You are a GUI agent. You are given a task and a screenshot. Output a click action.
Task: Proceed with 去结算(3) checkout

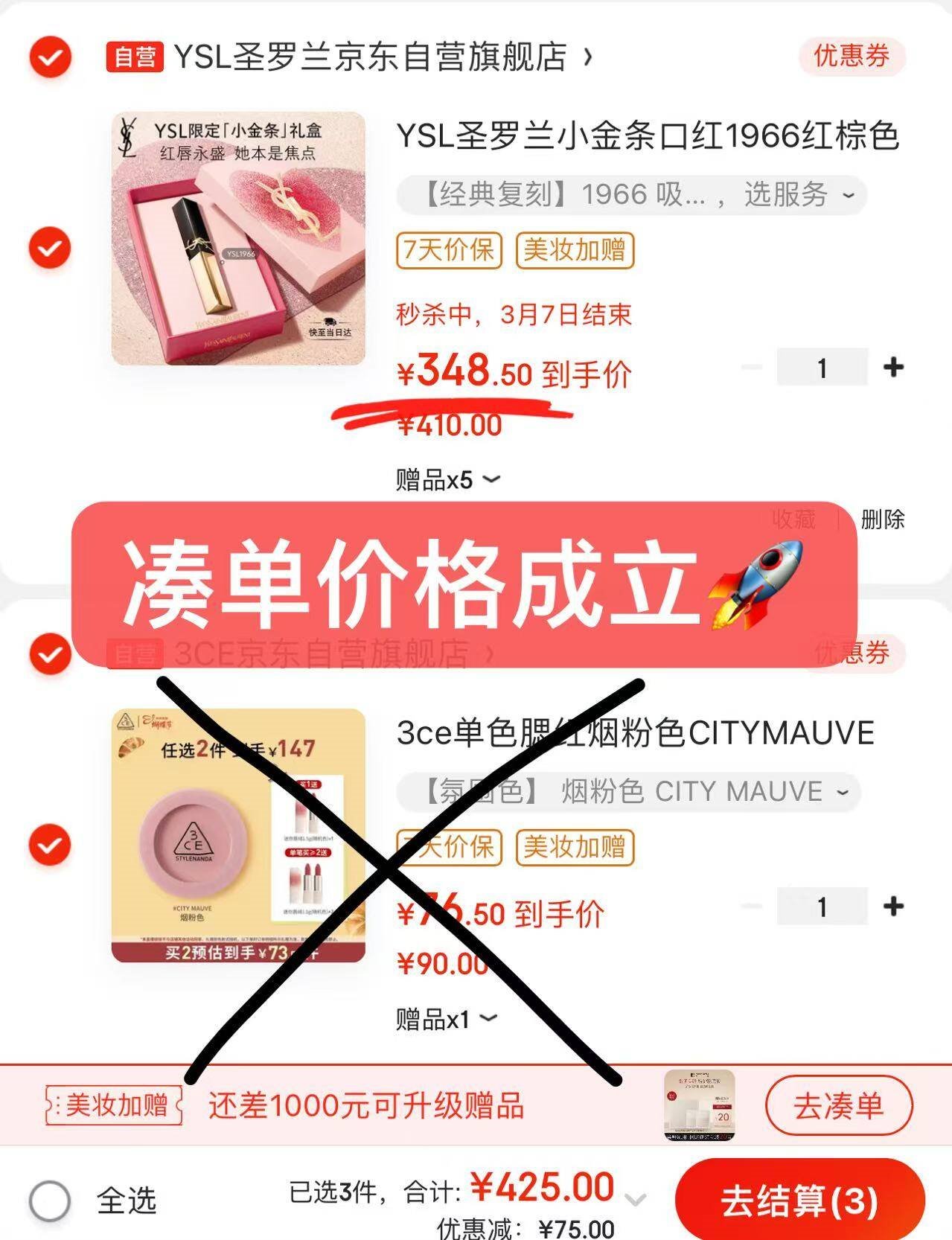(x=799, y=1201)
